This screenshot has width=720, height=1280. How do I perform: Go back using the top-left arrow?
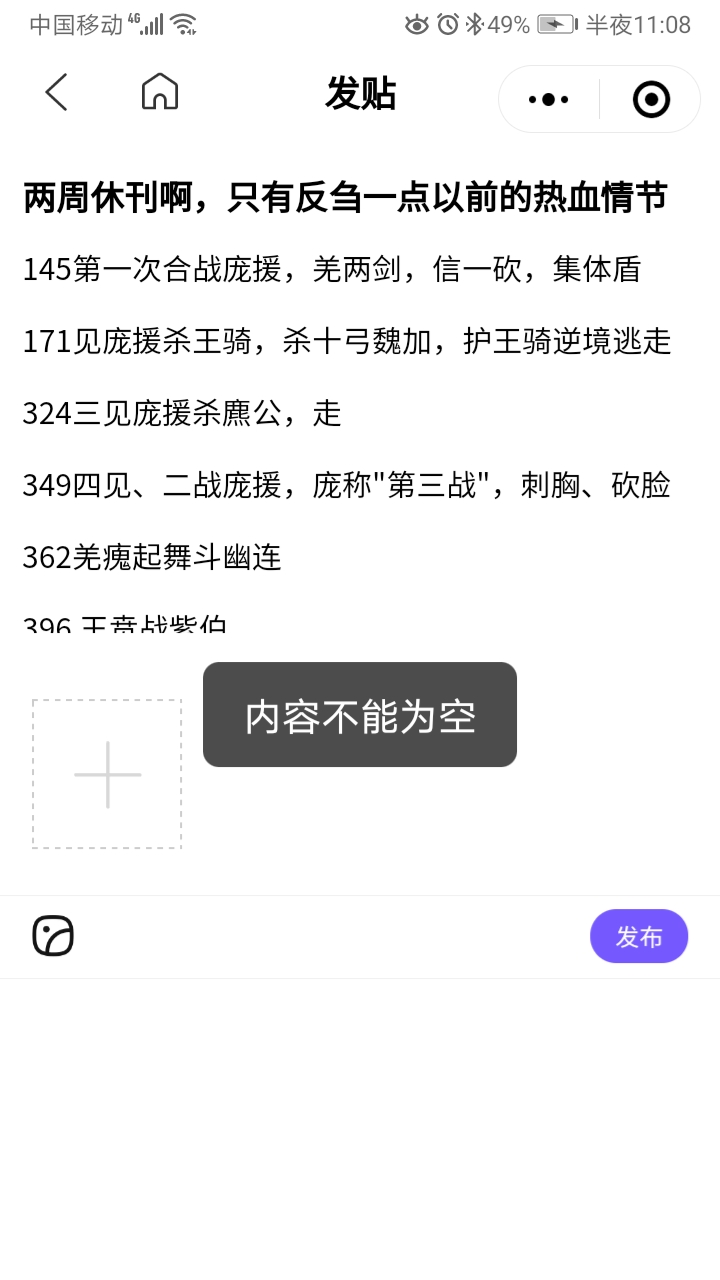[57, 92]
